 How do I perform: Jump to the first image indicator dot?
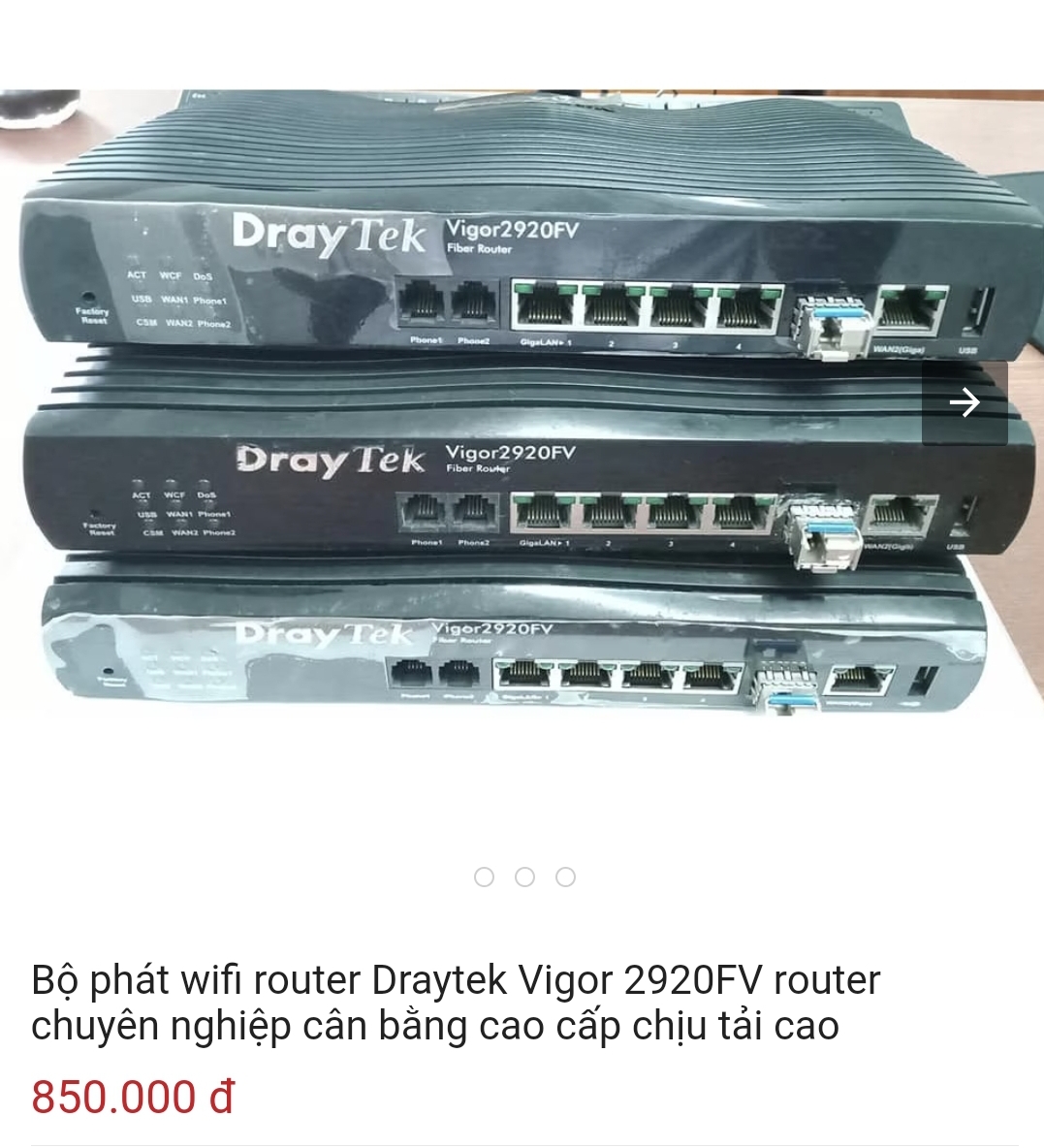coord(484,877)
